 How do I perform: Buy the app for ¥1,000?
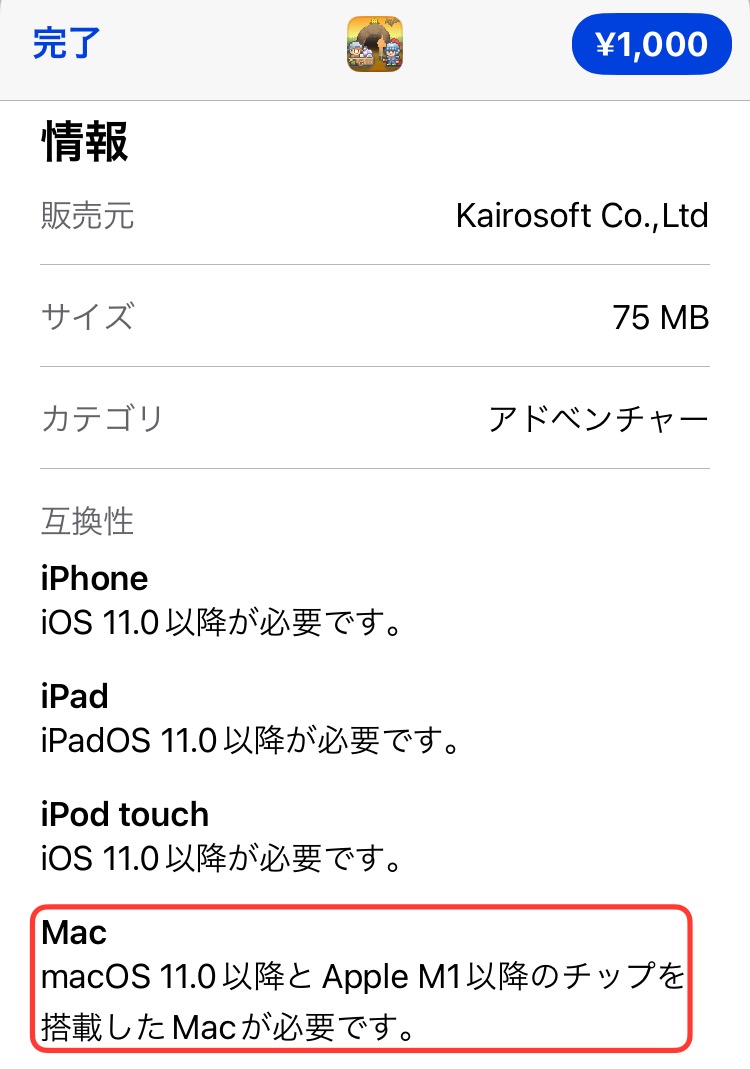click(x=651, y=45)
